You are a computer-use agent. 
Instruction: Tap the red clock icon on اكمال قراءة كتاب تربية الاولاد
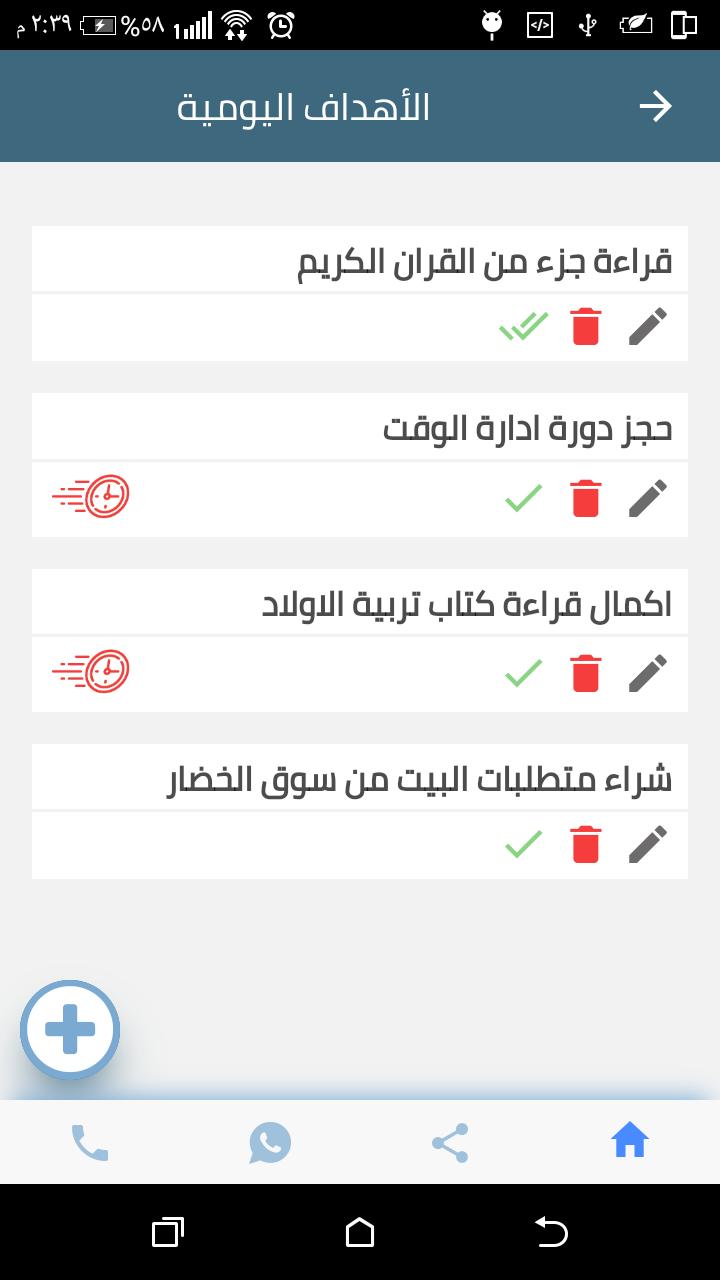[x=92, y=671]
